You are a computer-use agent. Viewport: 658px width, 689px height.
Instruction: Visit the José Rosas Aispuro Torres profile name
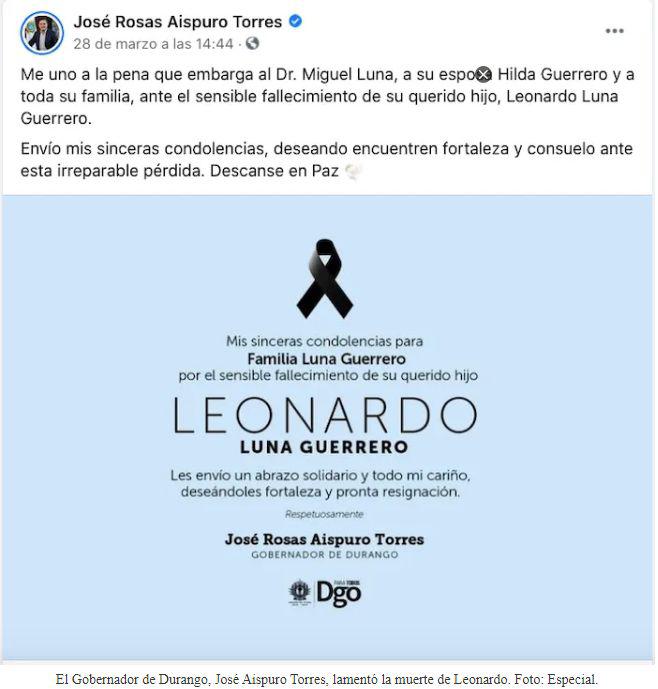(178, 22)
